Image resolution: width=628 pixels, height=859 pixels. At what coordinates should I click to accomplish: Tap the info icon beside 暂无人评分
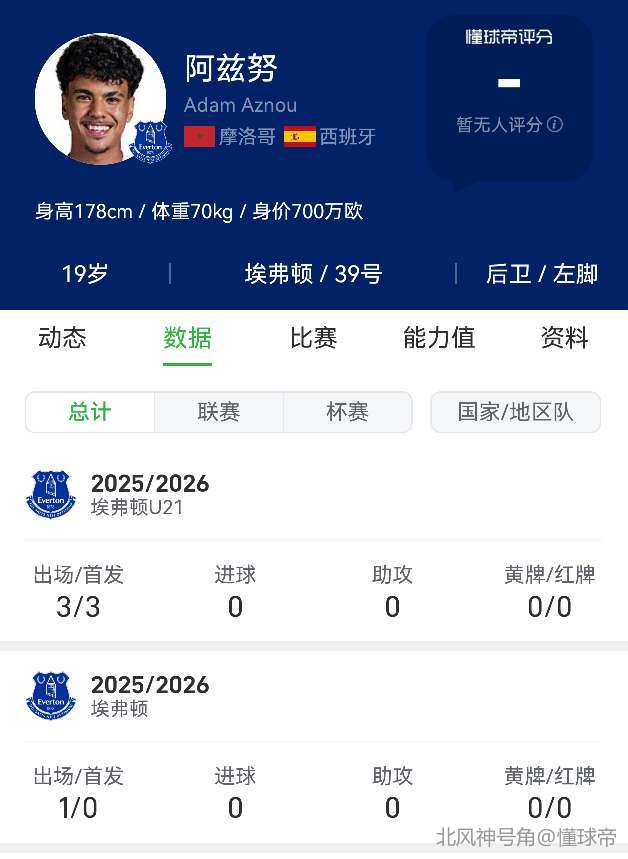click(x=554, y=125)
